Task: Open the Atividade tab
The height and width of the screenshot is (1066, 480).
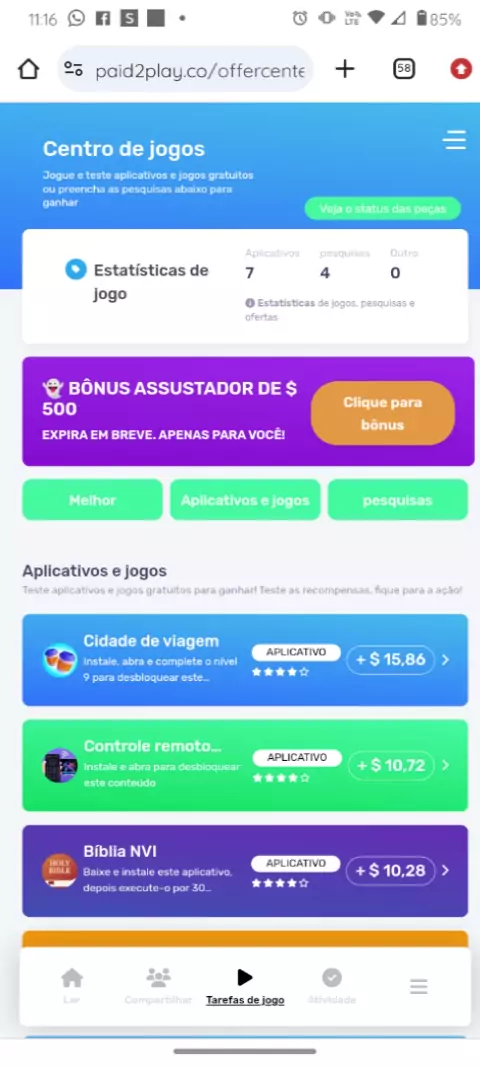Action: coord(332,986)
